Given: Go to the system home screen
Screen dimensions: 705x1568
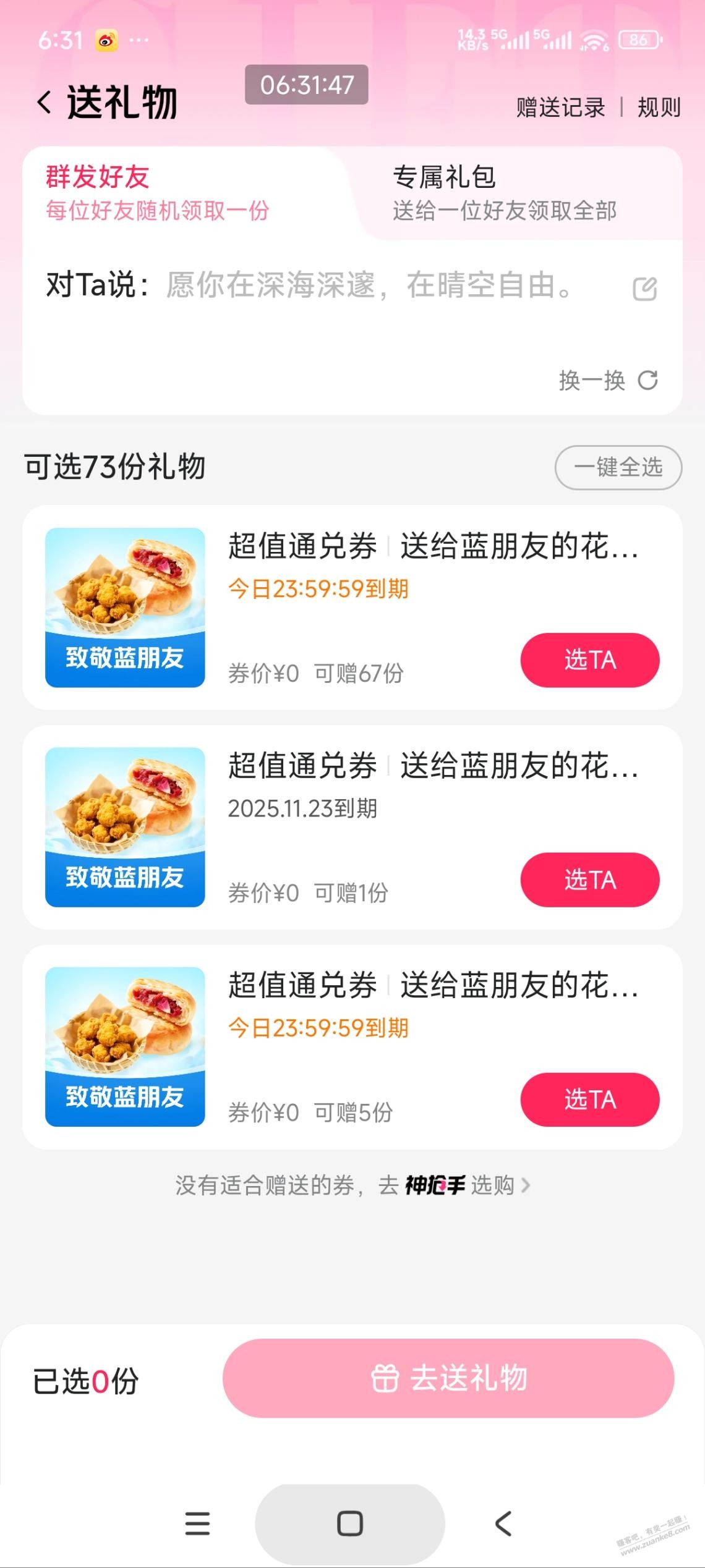Looking at the screenshot, I should pos(350,1524).
